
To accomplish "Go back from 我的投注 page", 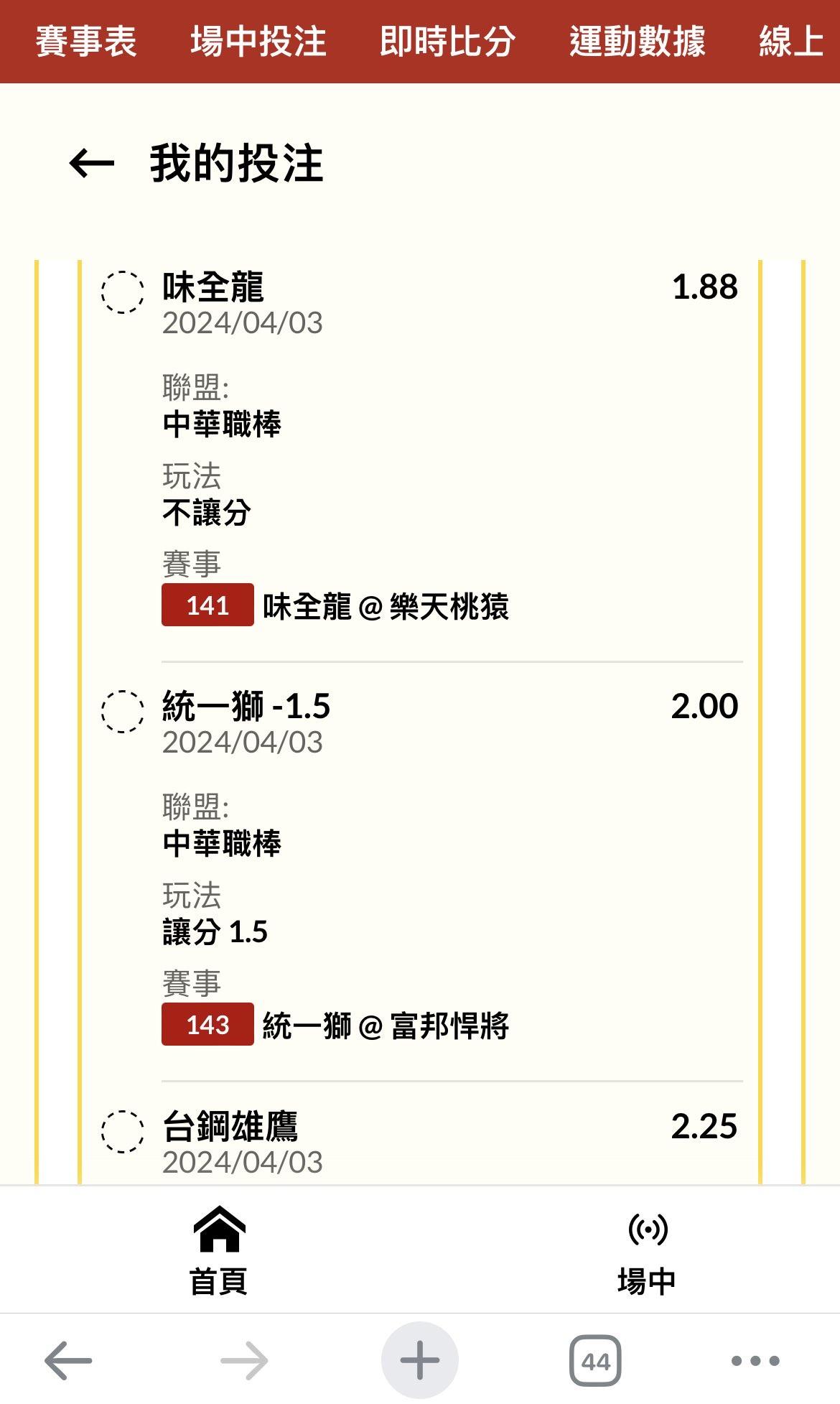I will [x=92, y=164].
